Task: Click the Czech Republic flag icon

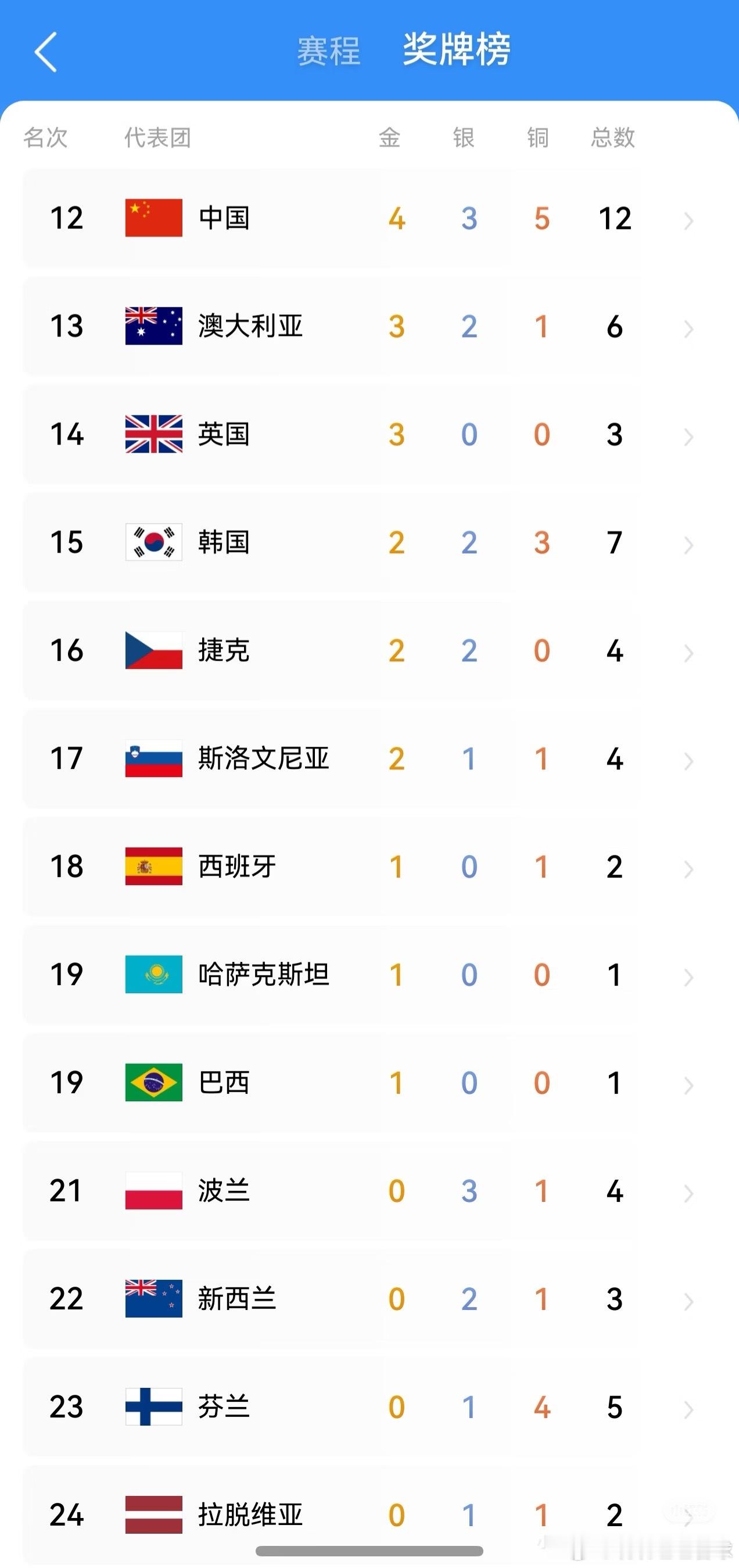Action: pyautogui.click(x=153, y=651)
